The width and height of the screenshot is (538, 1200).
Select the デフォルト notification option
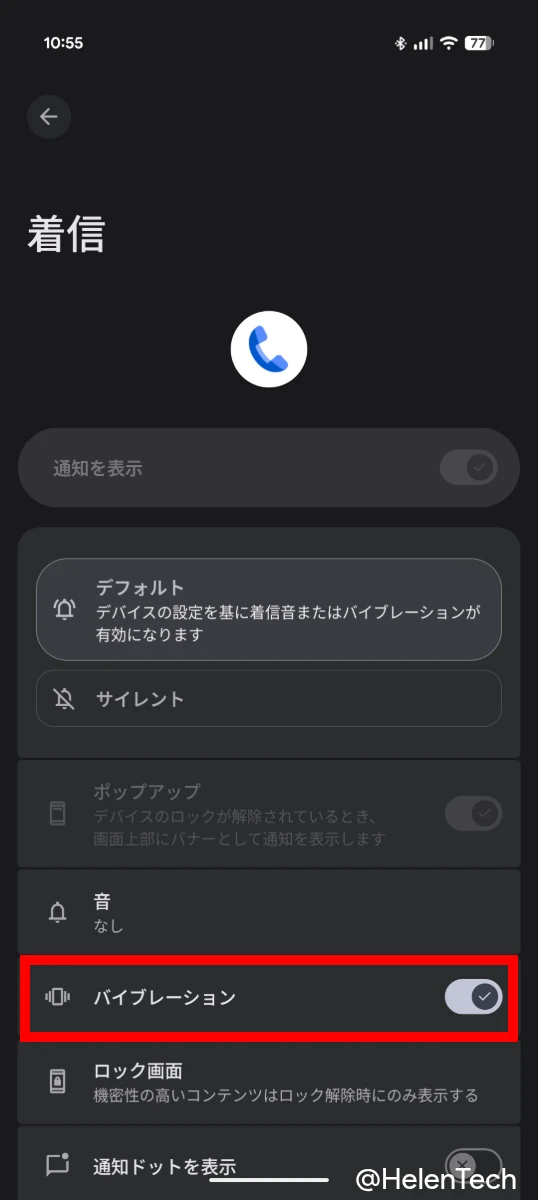tap(269, 609)
